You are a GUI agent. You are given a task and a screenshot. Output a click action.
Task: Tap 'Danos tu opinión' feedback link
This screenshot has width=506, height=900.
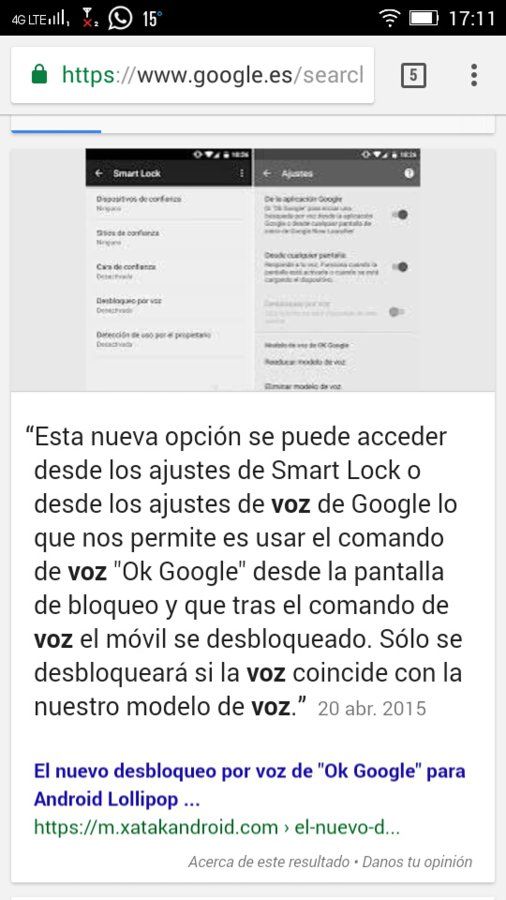417,862
